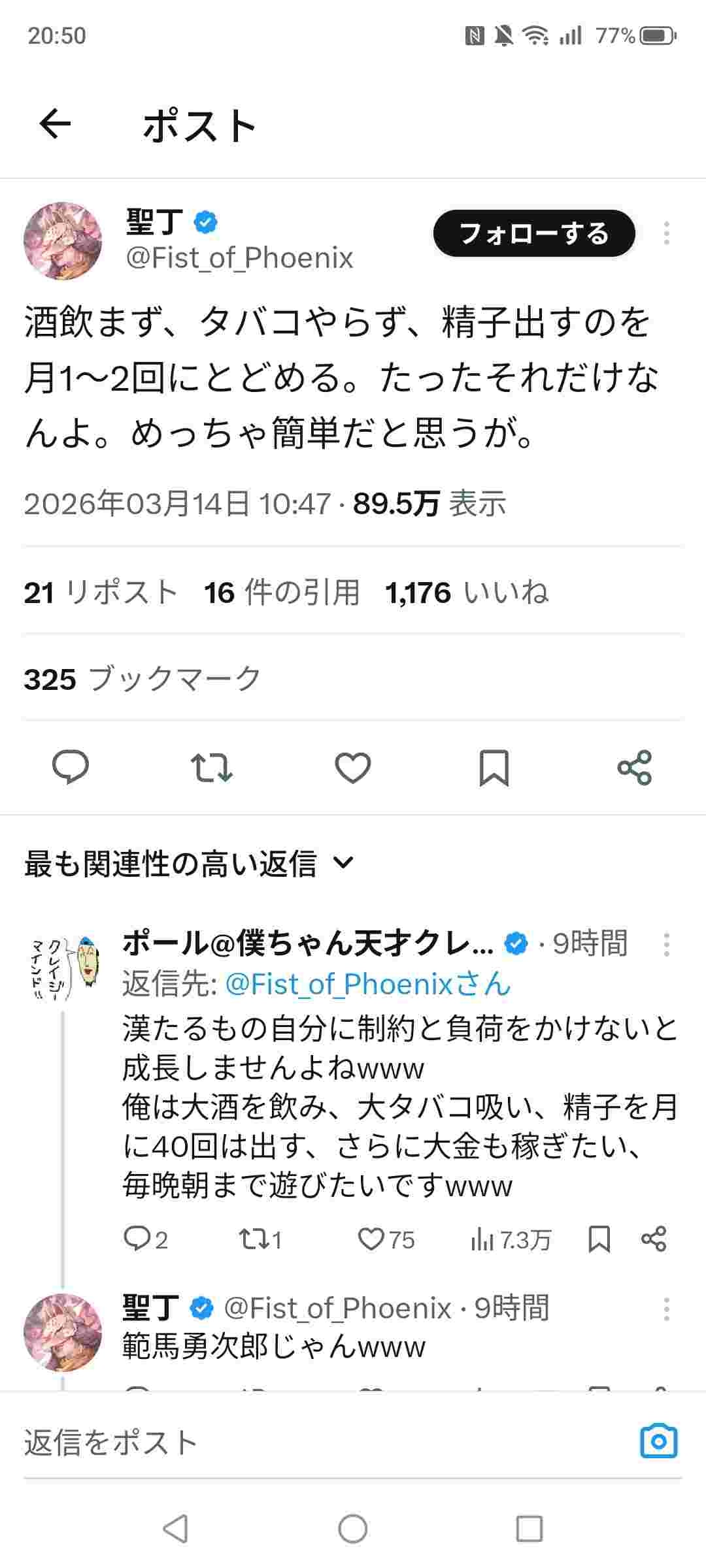Image resolution: width=706 pixels, height=1568 pixels.
Task: Like the main post
Action: [x=353, y=767]
